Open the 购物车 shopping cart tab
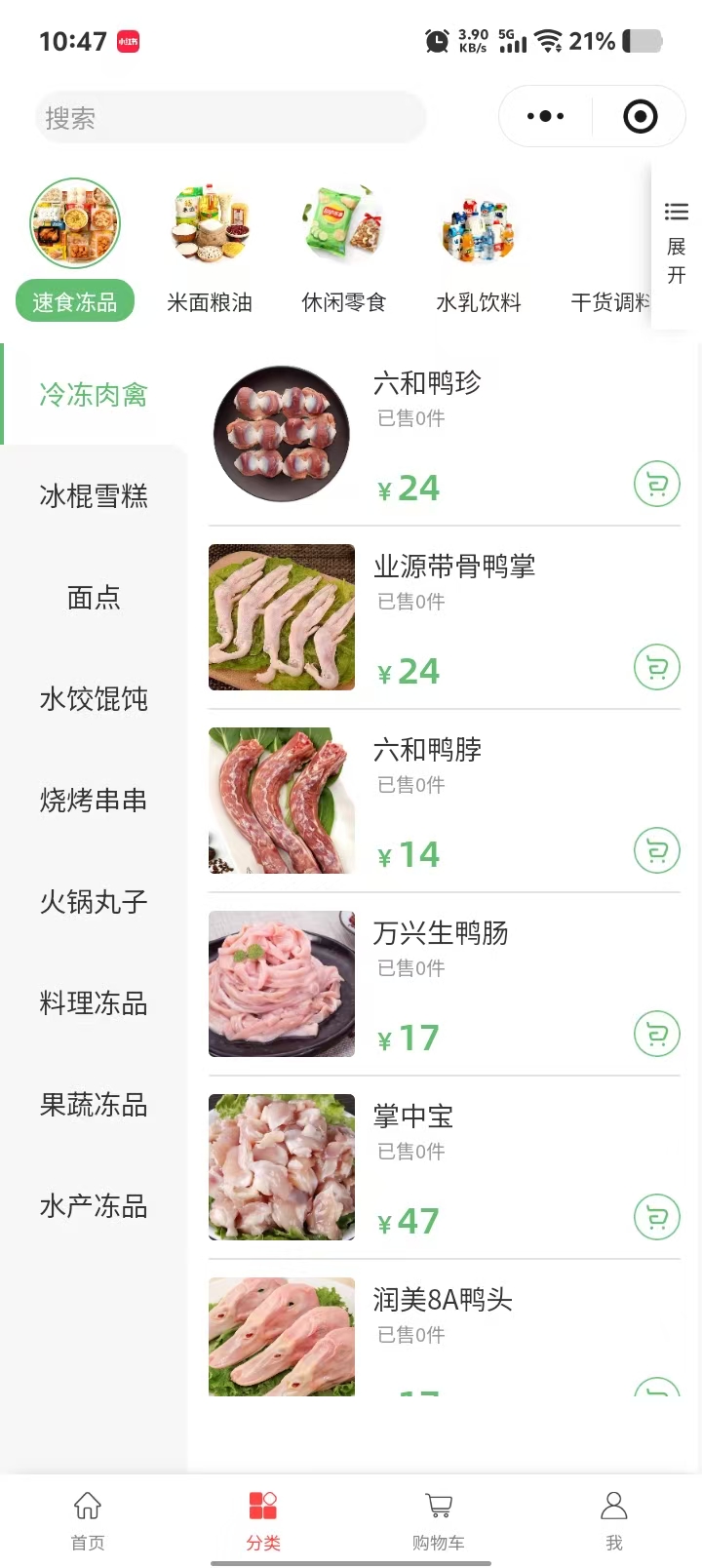 coord(439,1519)
